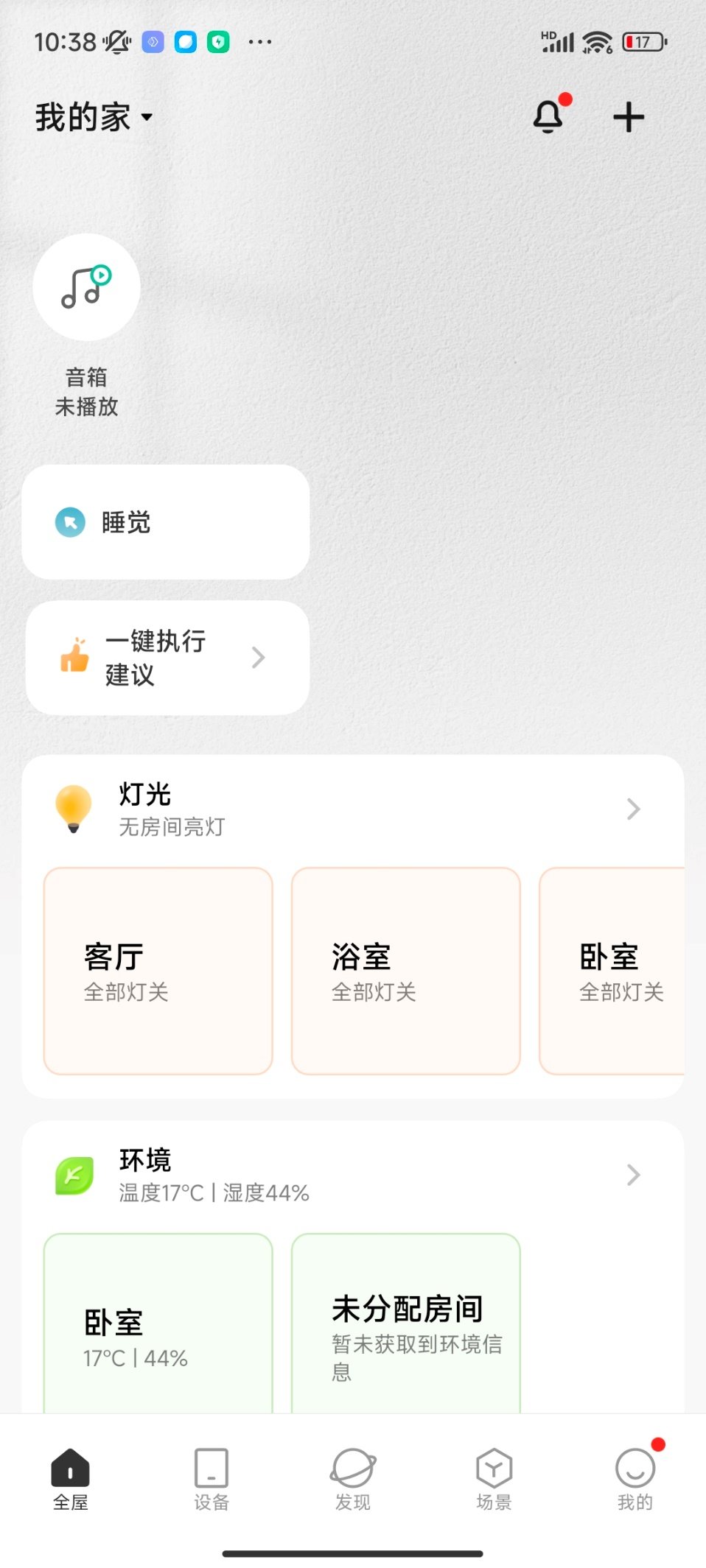Open the 灯光 section via its chevron
This screenshot has height=1568, width=706.
632,808
